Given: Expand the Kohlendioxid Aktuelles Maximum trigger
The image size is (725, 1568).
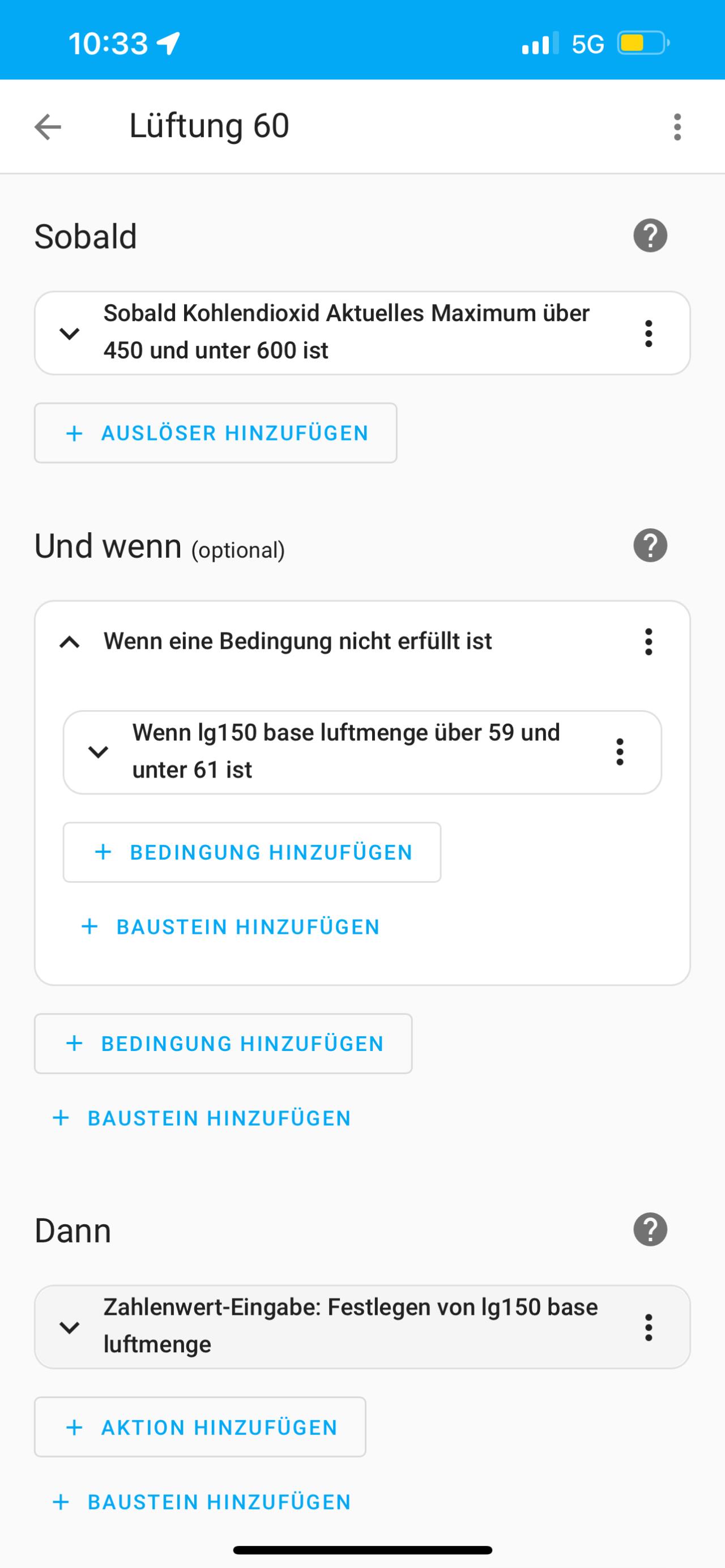Looking at the screenshot, I should (x=70, y=333).
